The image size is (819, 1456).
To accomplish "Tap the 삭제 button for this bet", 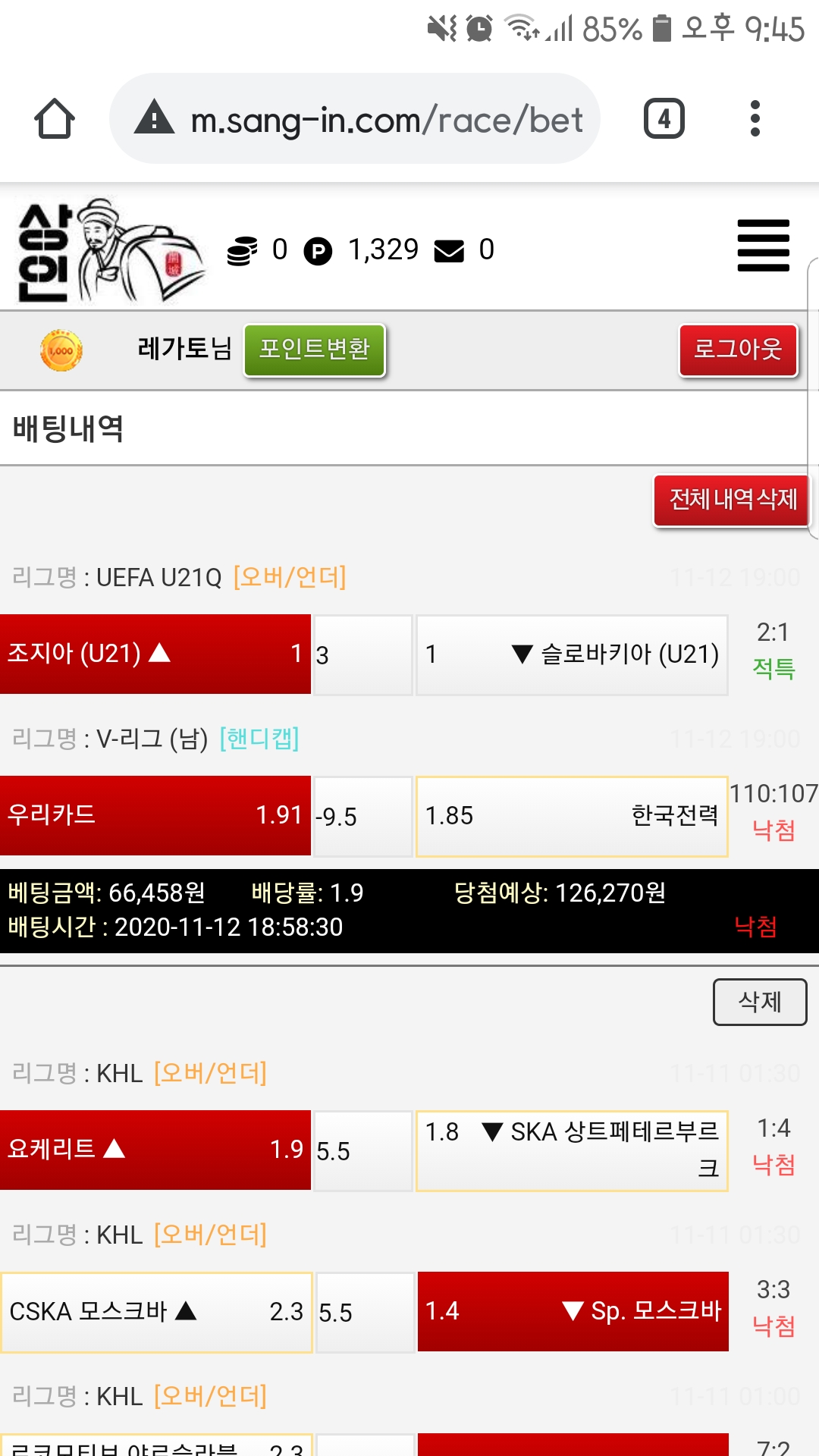I will coord(759,1002).
